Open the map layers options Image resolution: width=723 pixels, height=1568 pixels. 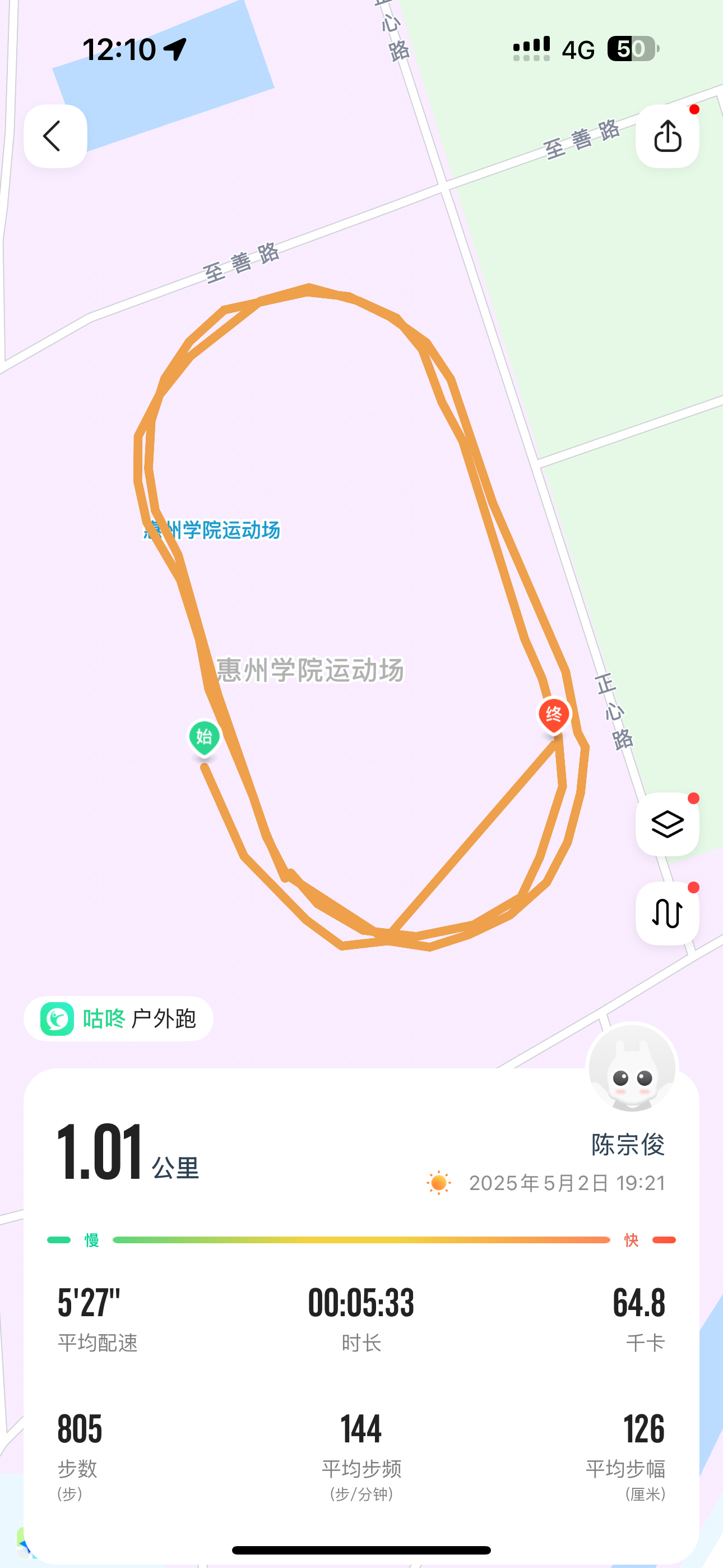[667, 824]
